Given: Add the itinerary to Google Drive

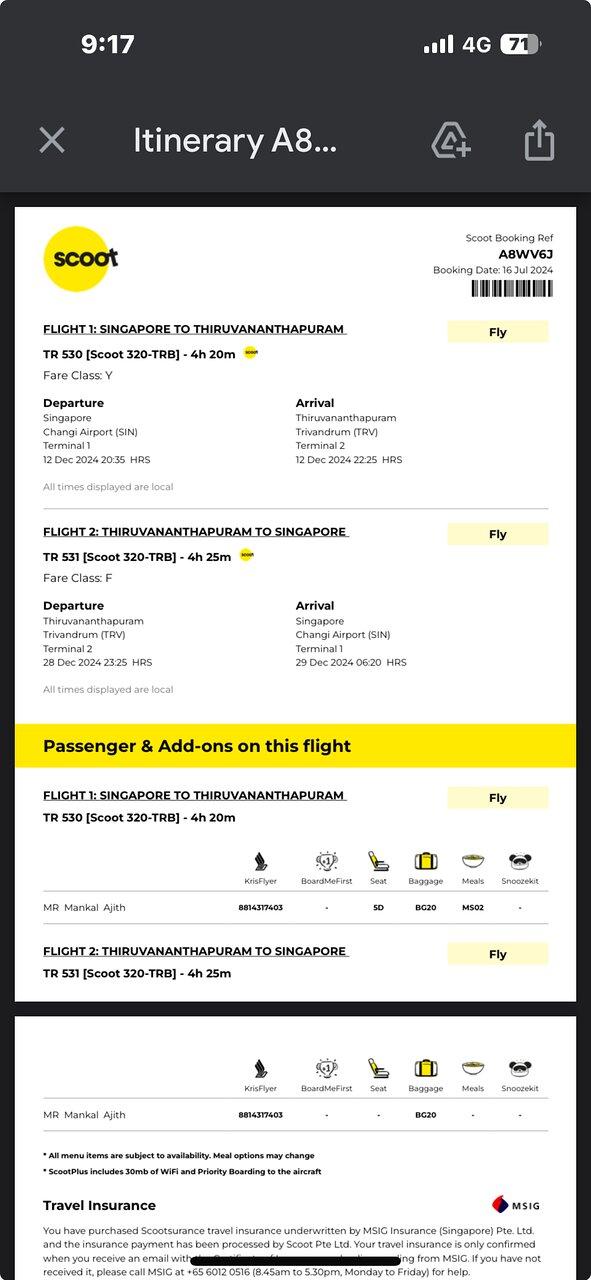Looking at the screenshot, I should pyautogui.click(x=451, y=140).
